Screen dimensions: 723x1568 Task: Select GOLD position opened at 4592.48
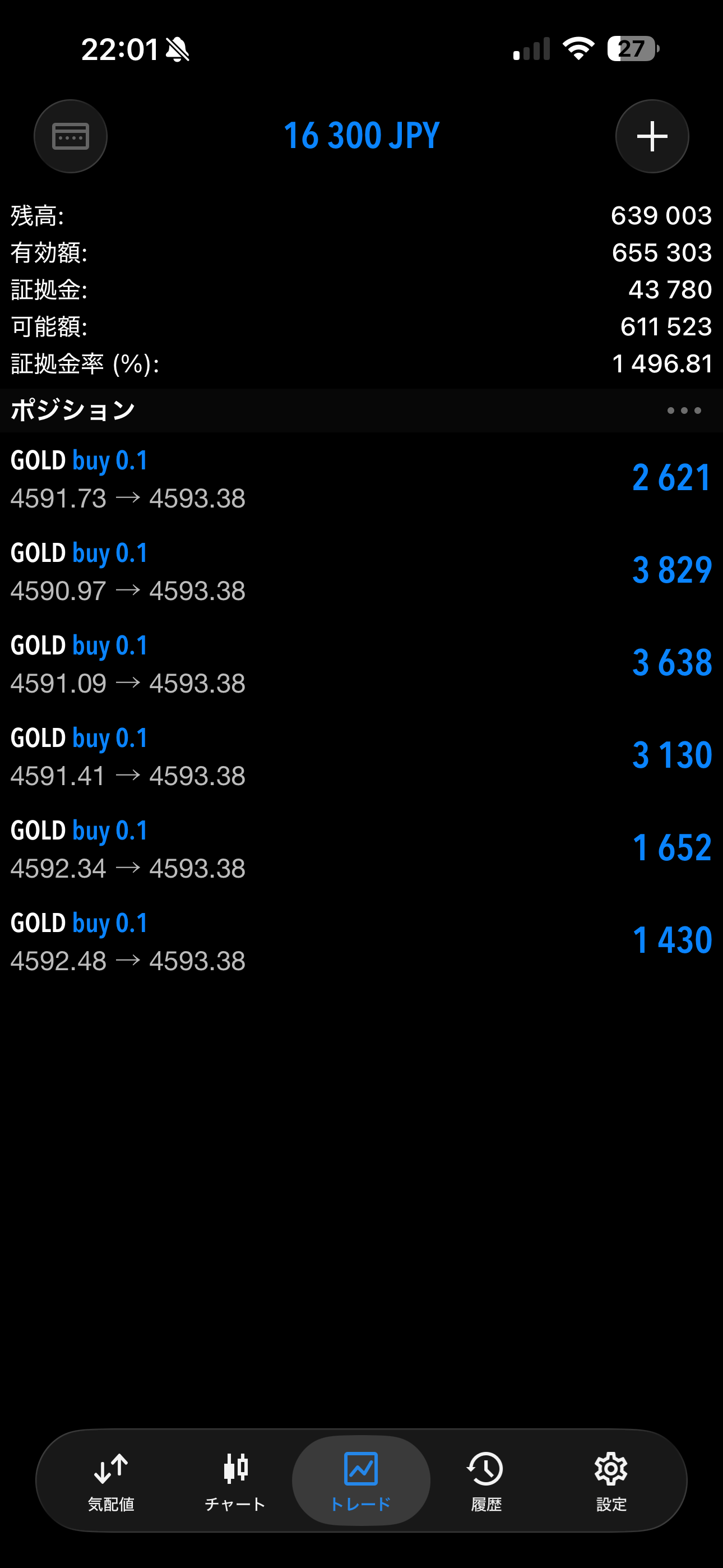click(361, 942)
